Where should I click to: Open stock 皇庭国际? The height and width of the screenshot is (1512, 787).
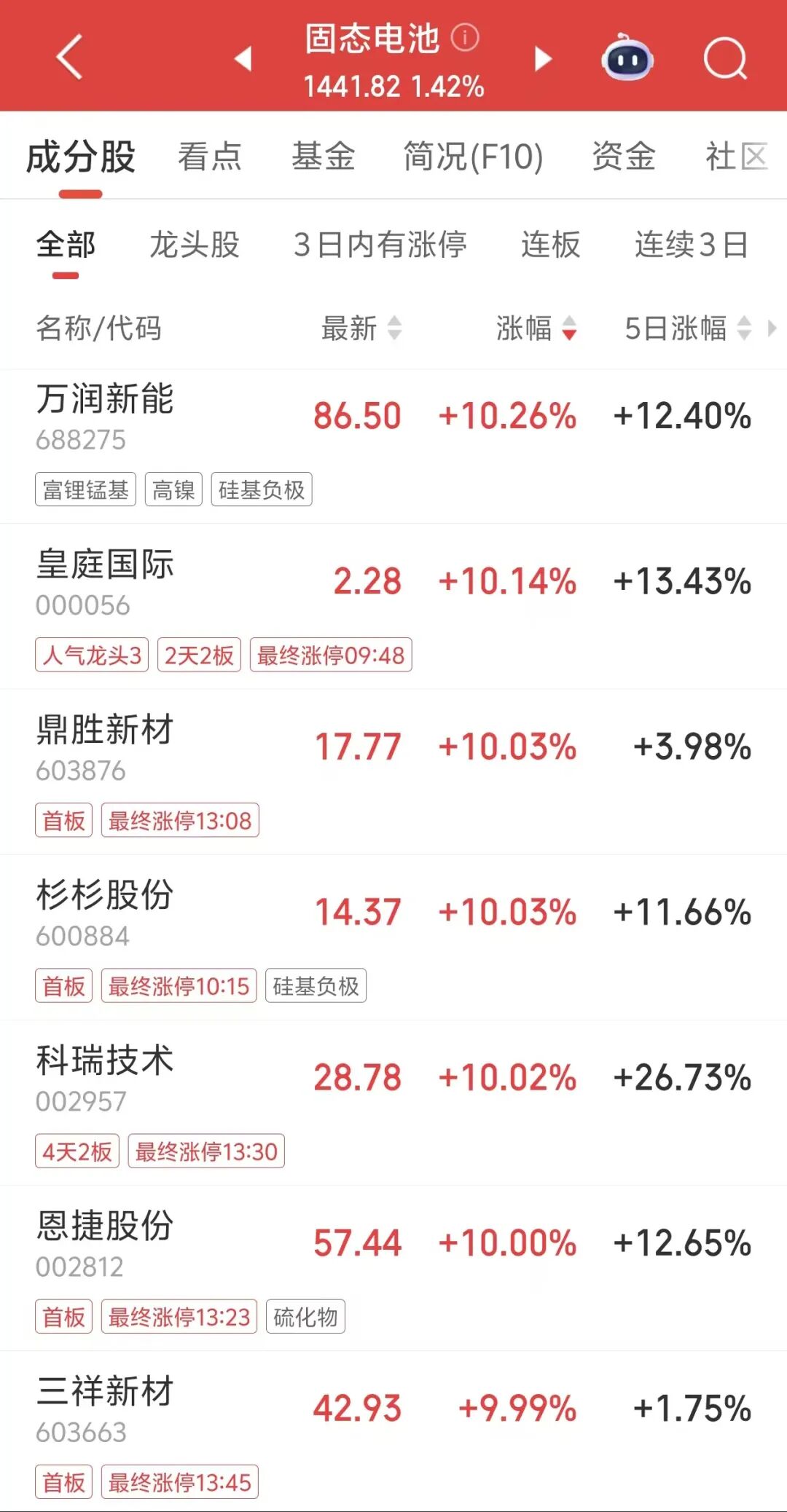tap(106, 565)
